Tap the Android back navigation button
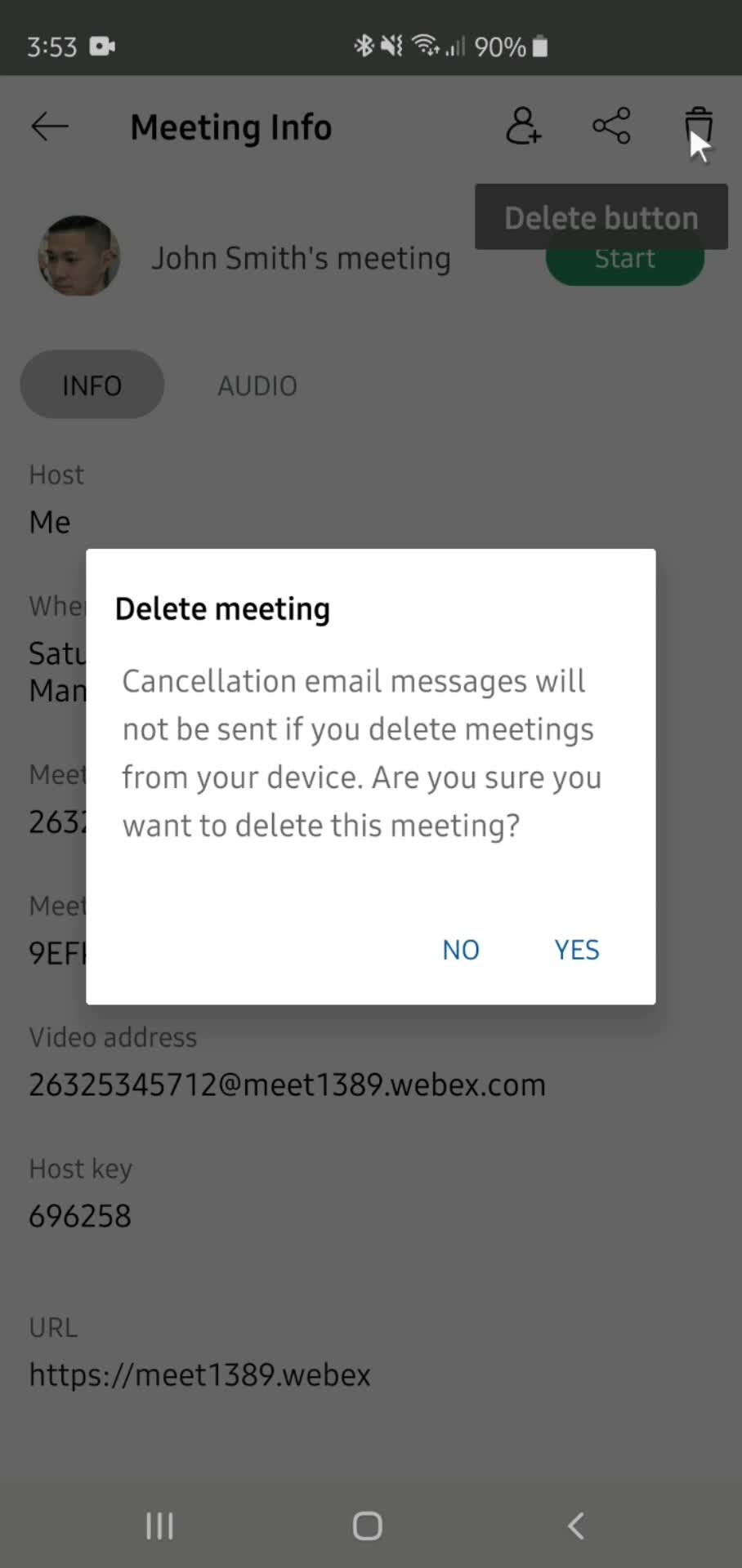This screenshot has height=1568, width=742. [575, 1525]
